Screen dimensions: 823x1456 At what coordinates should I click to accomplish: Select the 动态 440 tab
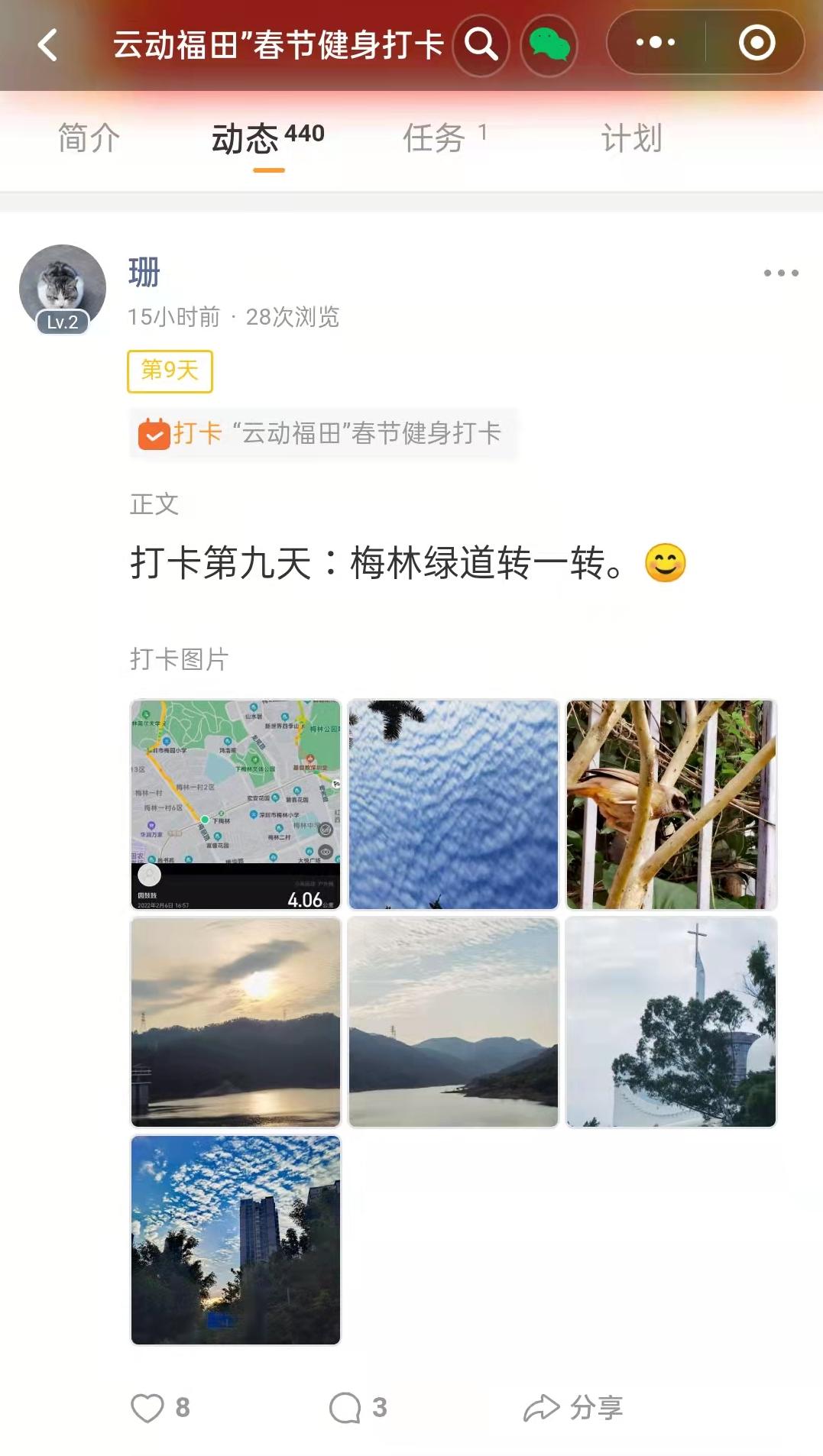267,138
